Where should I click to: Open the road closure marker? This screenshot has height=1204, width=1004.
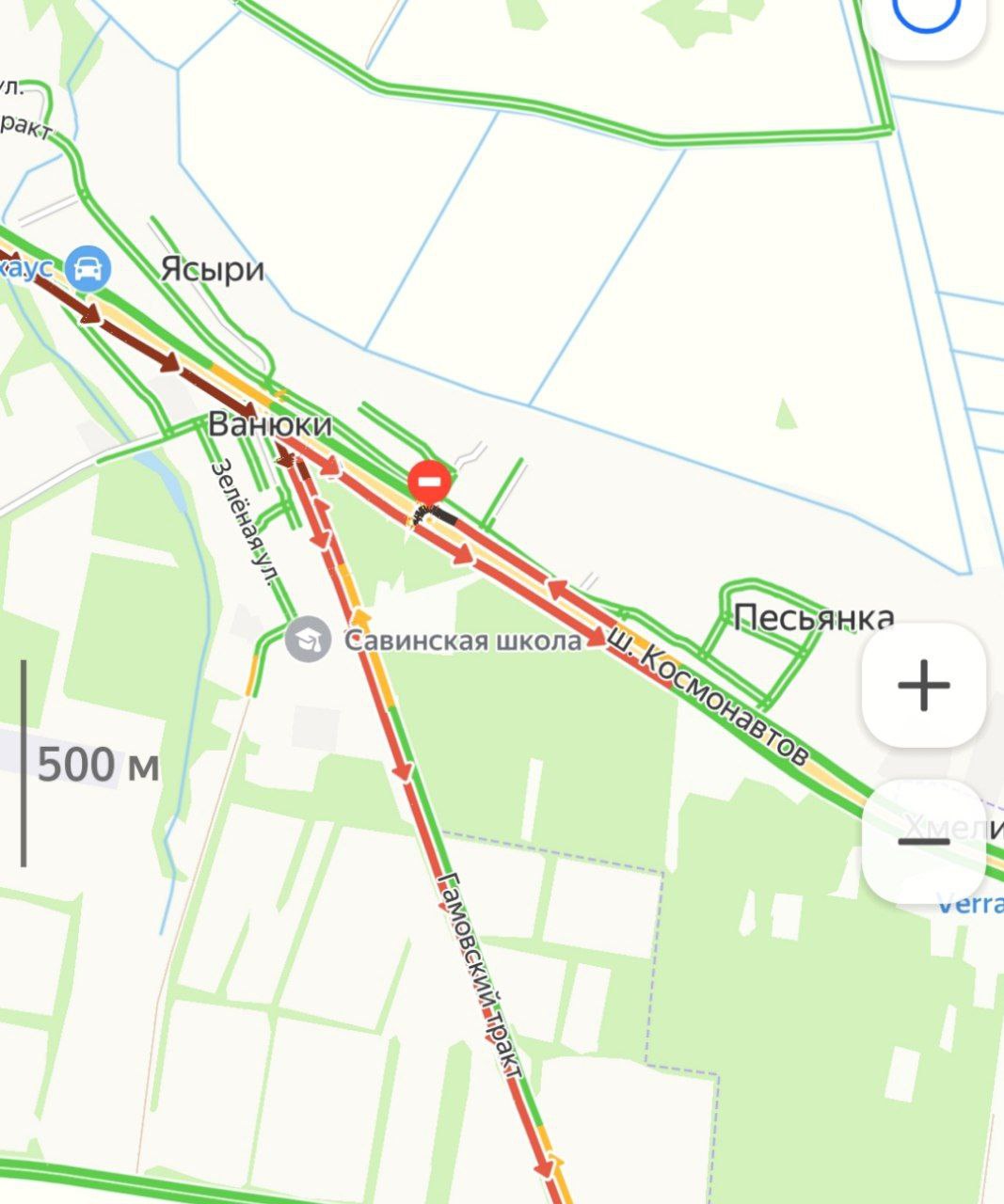pos(429,481)
